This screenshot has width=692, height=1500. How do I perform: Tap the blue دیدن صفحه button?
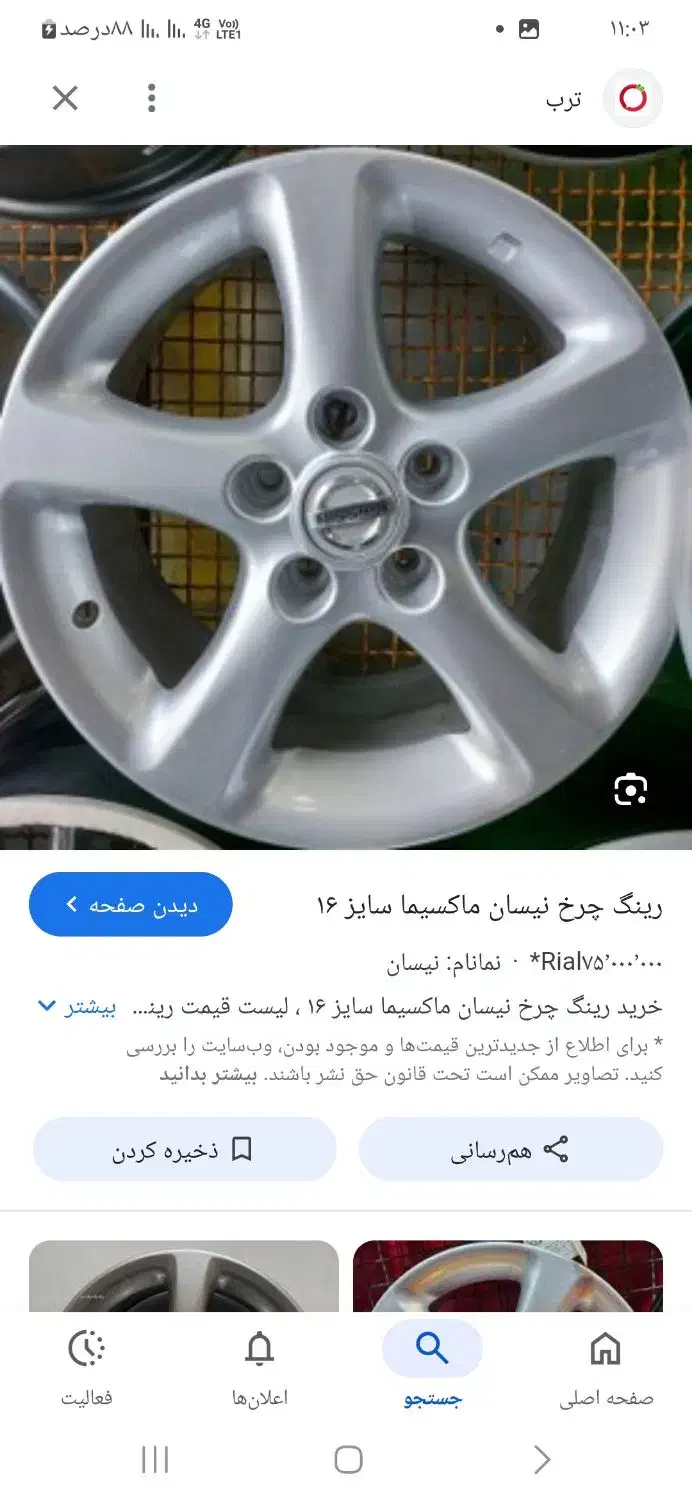pyautogui.click(x=131, y=905)
